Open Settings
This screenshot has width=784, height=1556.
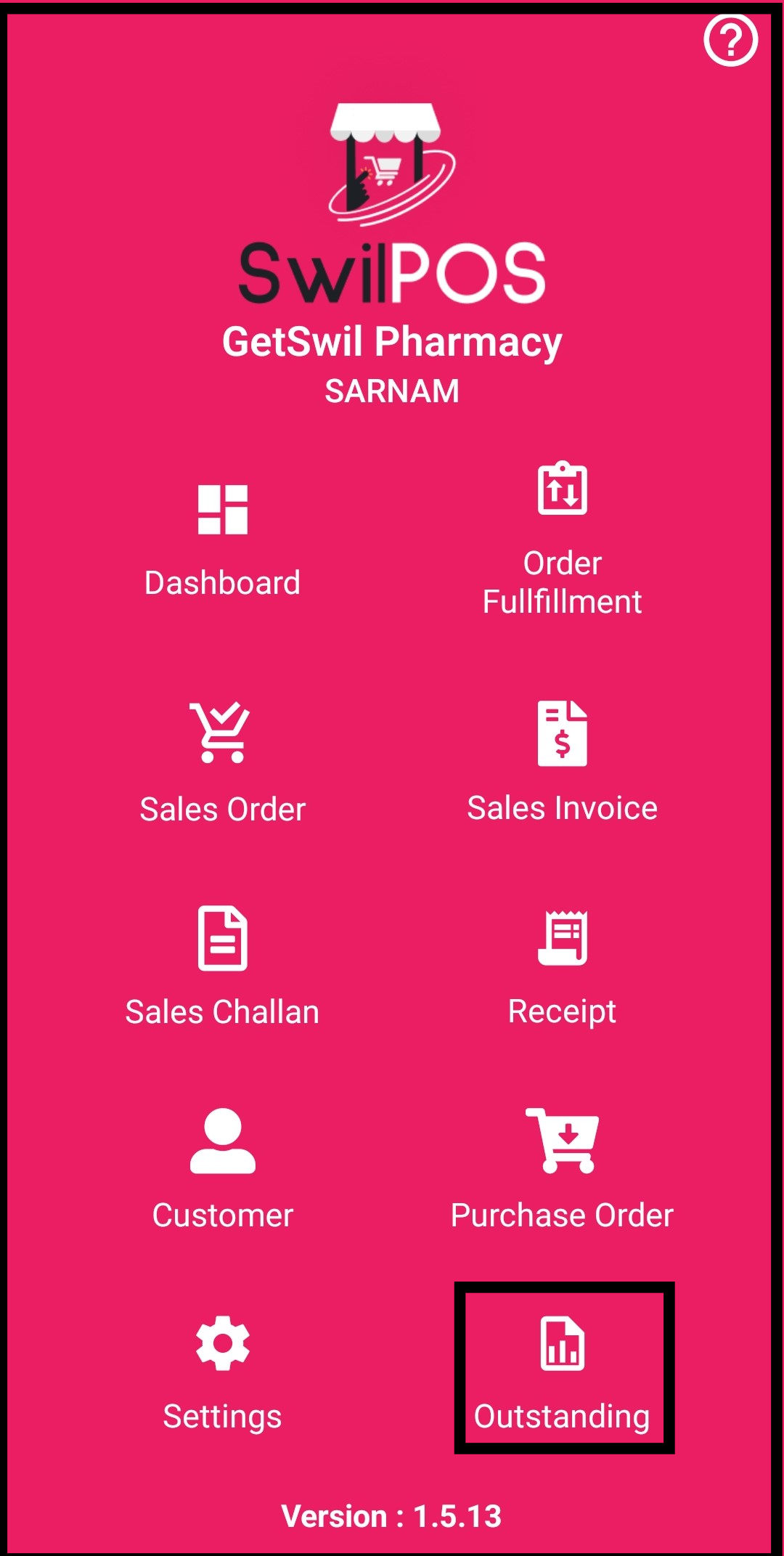[222, 1374]
